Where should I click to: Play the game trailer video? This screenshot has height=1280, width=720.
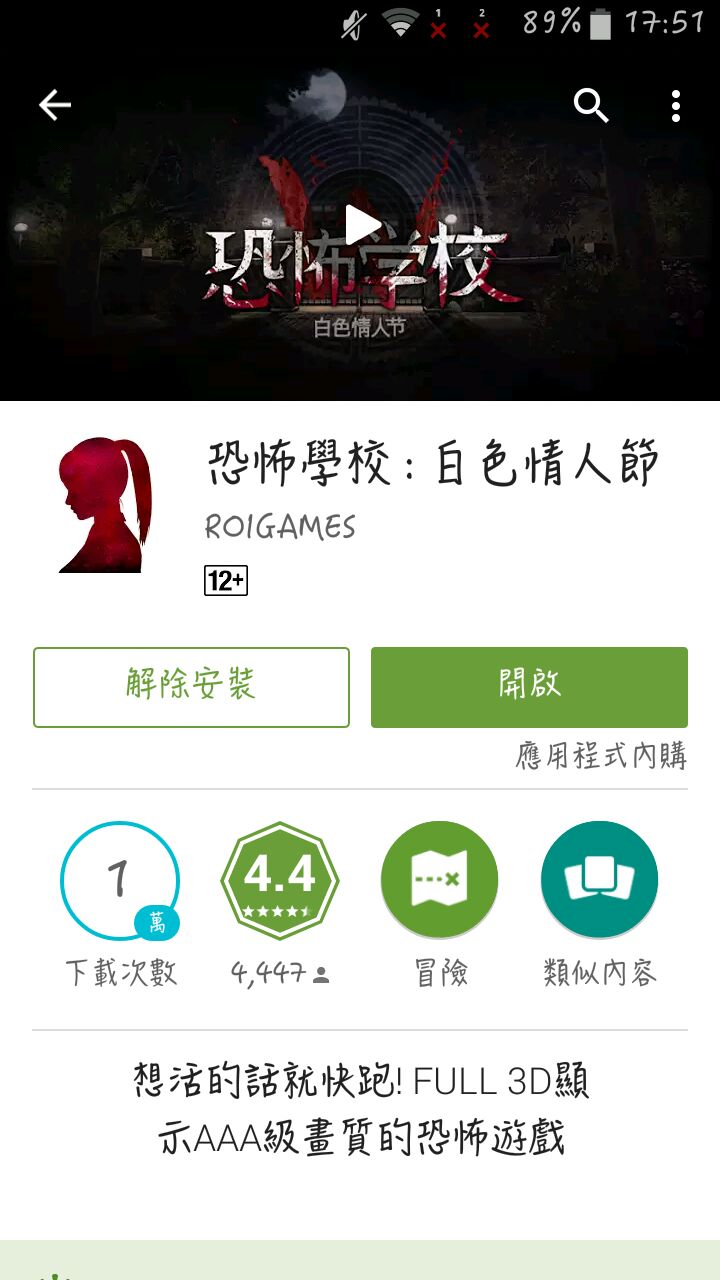tap(361, 224)
